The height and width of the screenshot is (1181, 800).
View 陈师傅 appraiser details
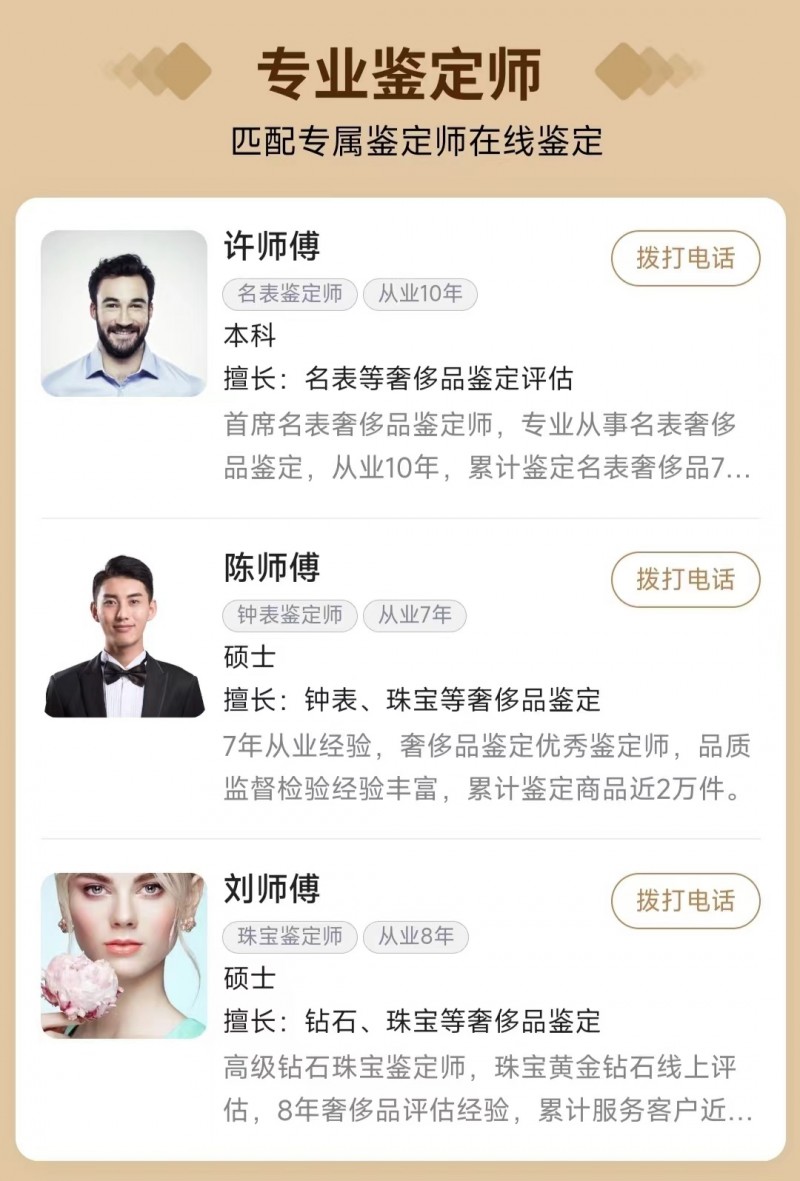click(272, 568)
